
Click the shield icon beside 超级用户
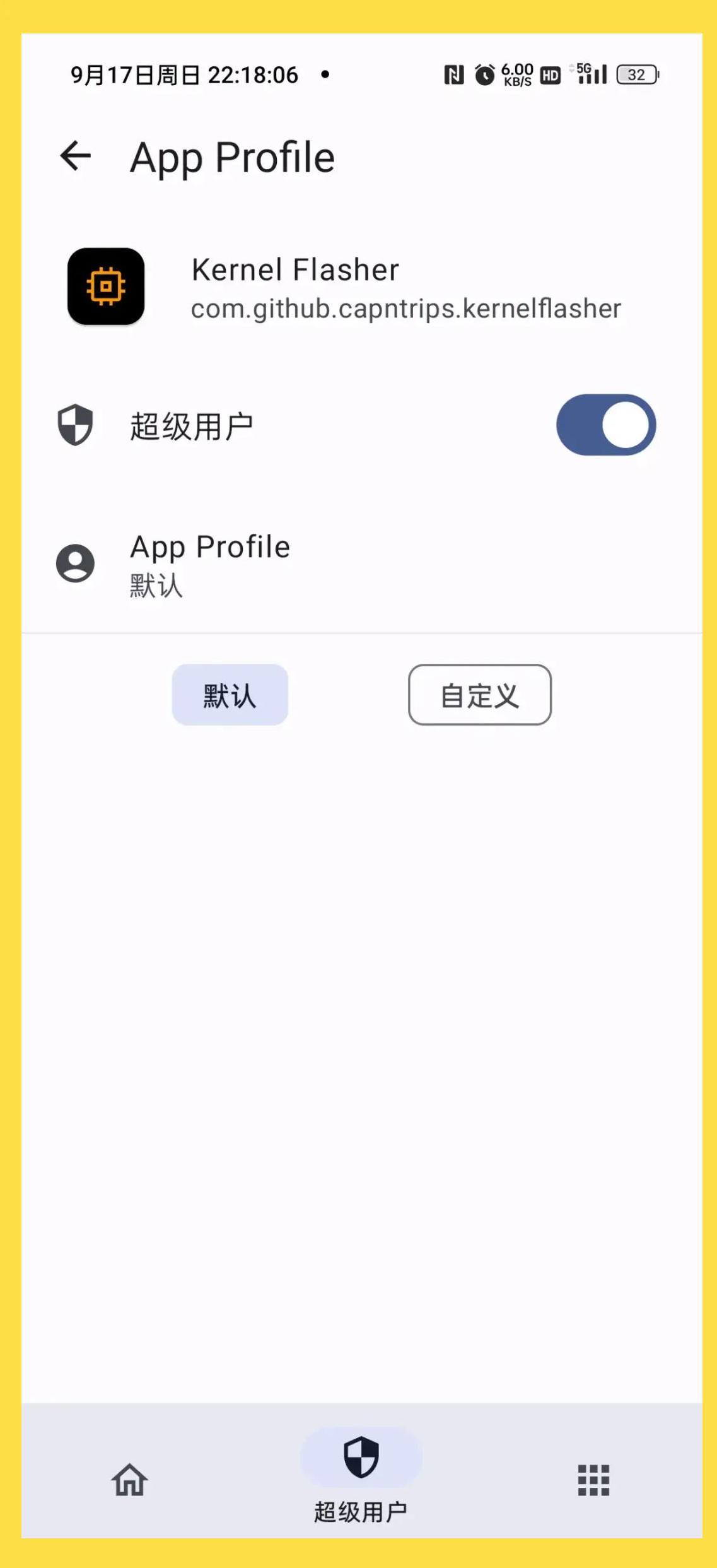75,424
